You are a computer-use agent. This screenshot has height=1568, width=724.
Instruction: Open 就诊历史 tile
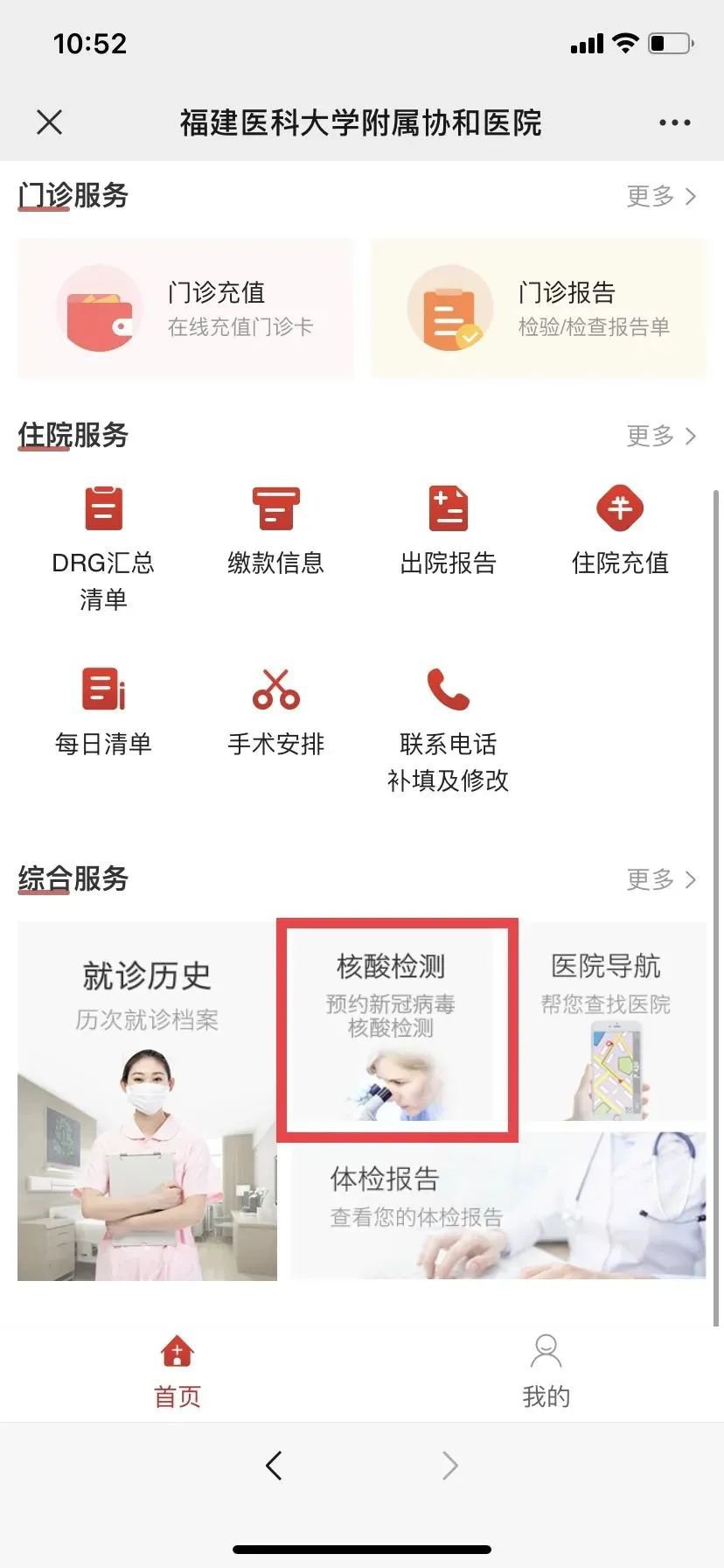(147, 1101)
